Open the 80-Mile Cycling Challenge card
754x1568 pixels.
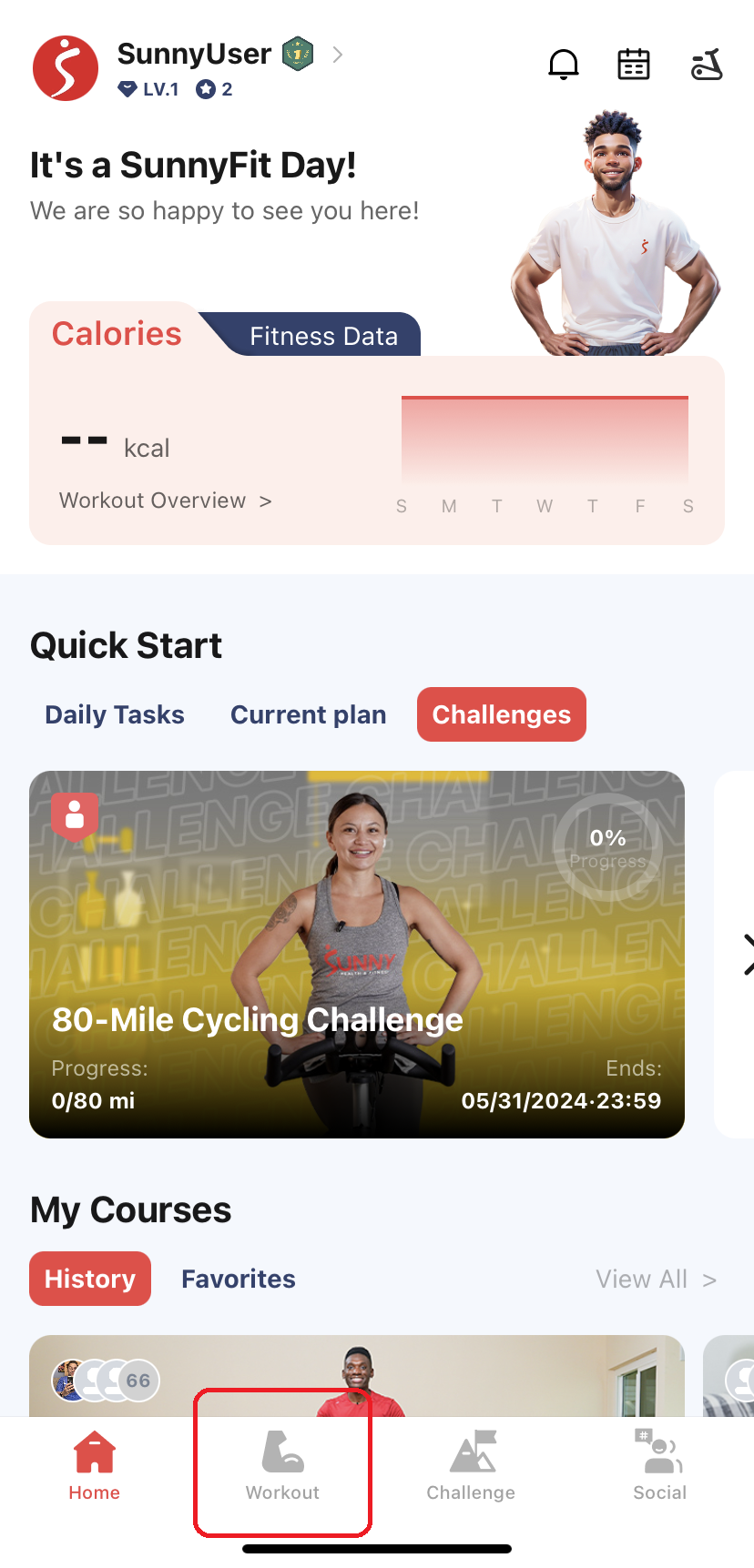357,954
